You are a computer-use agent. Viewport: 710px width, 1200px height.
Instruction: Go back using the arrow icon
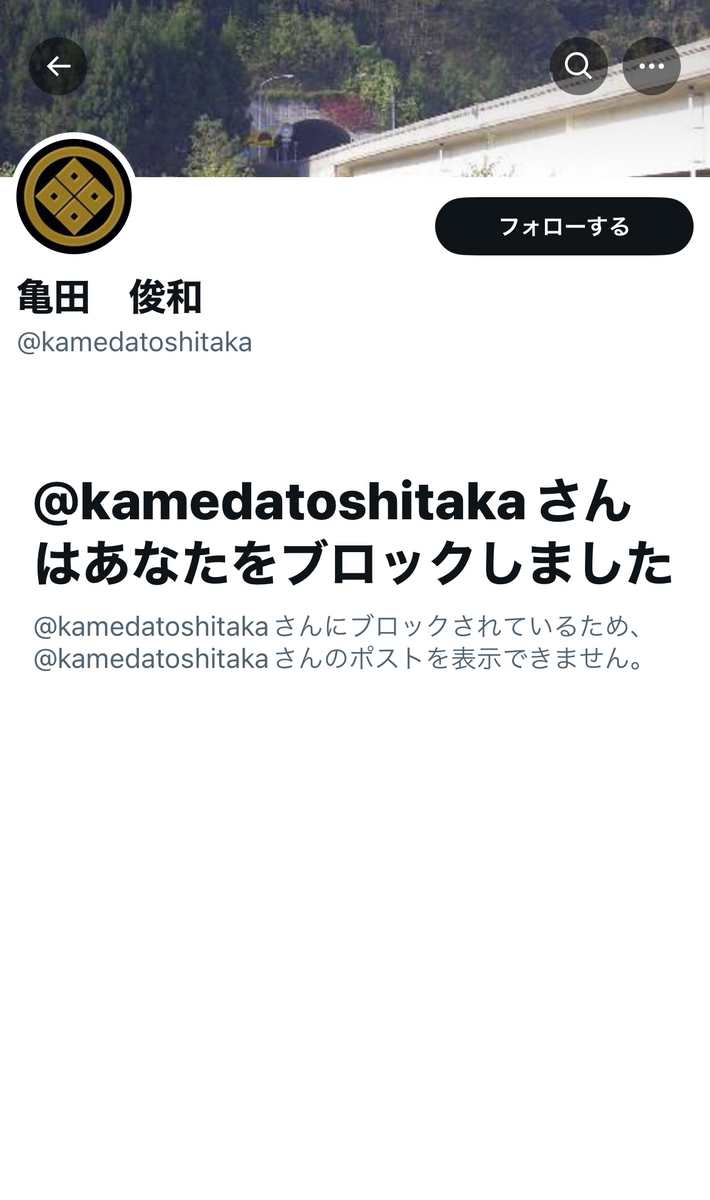(x=58, y=66)
